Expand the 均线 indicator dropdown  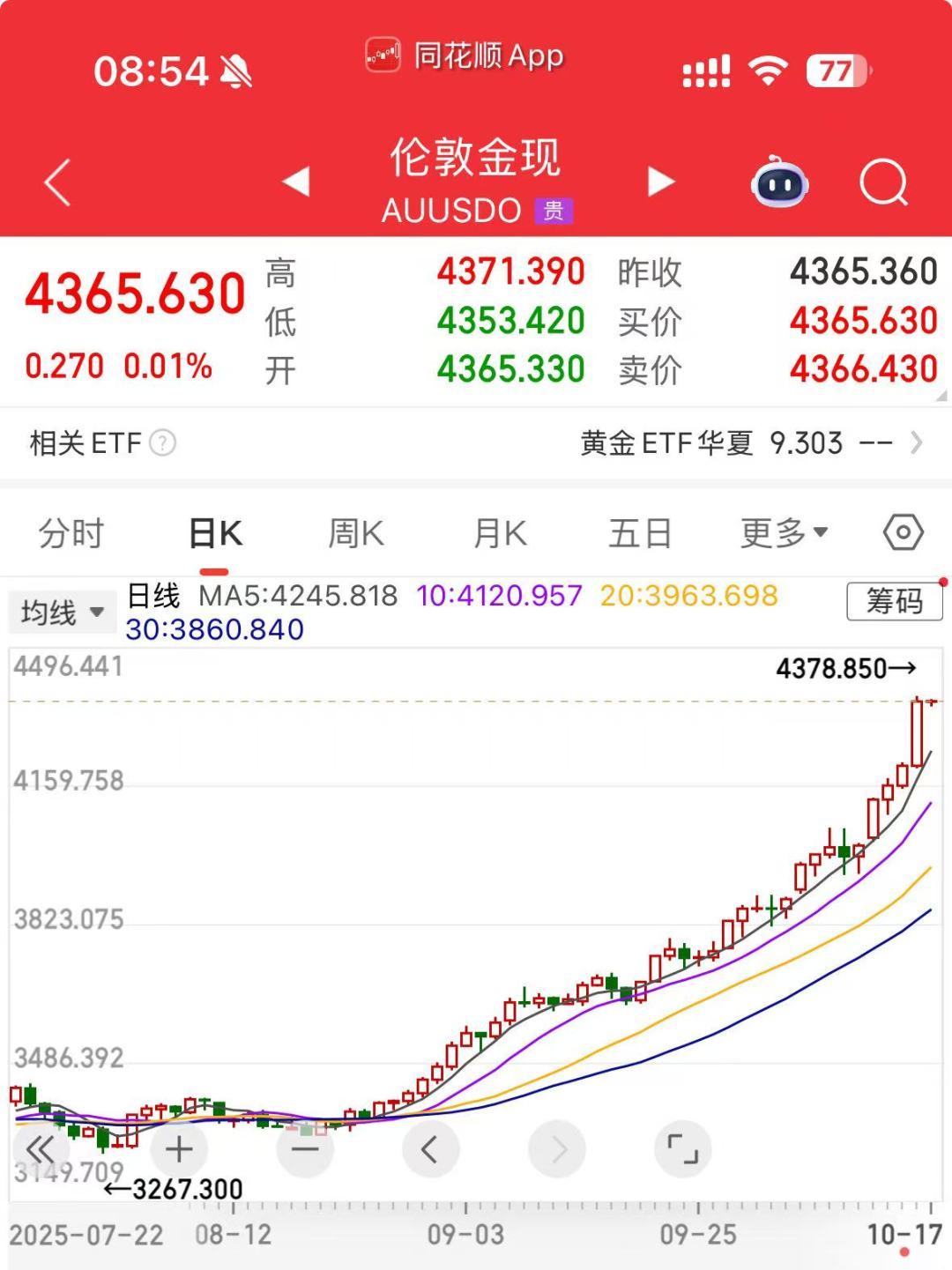[62, 612]
